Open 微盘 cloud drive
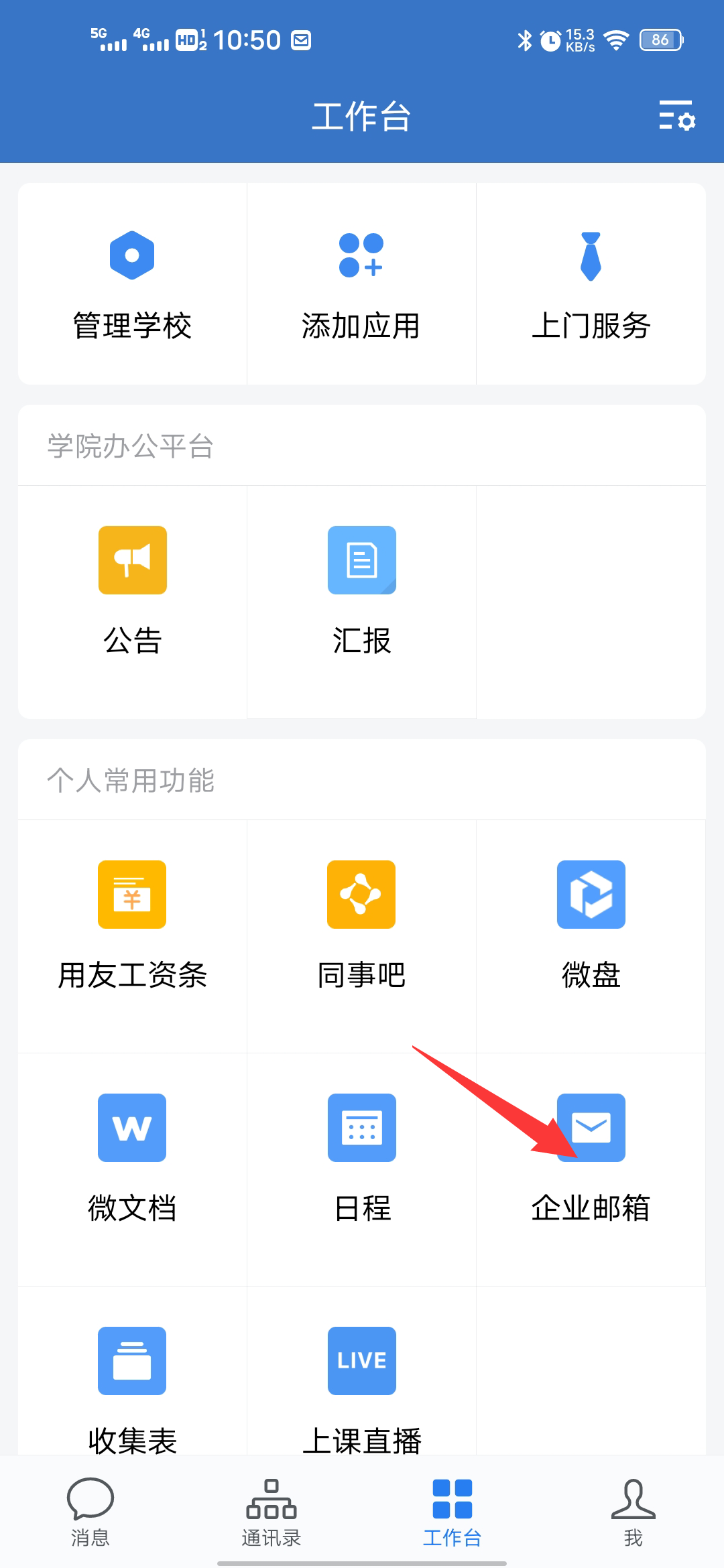 click(x=591, y=925)
